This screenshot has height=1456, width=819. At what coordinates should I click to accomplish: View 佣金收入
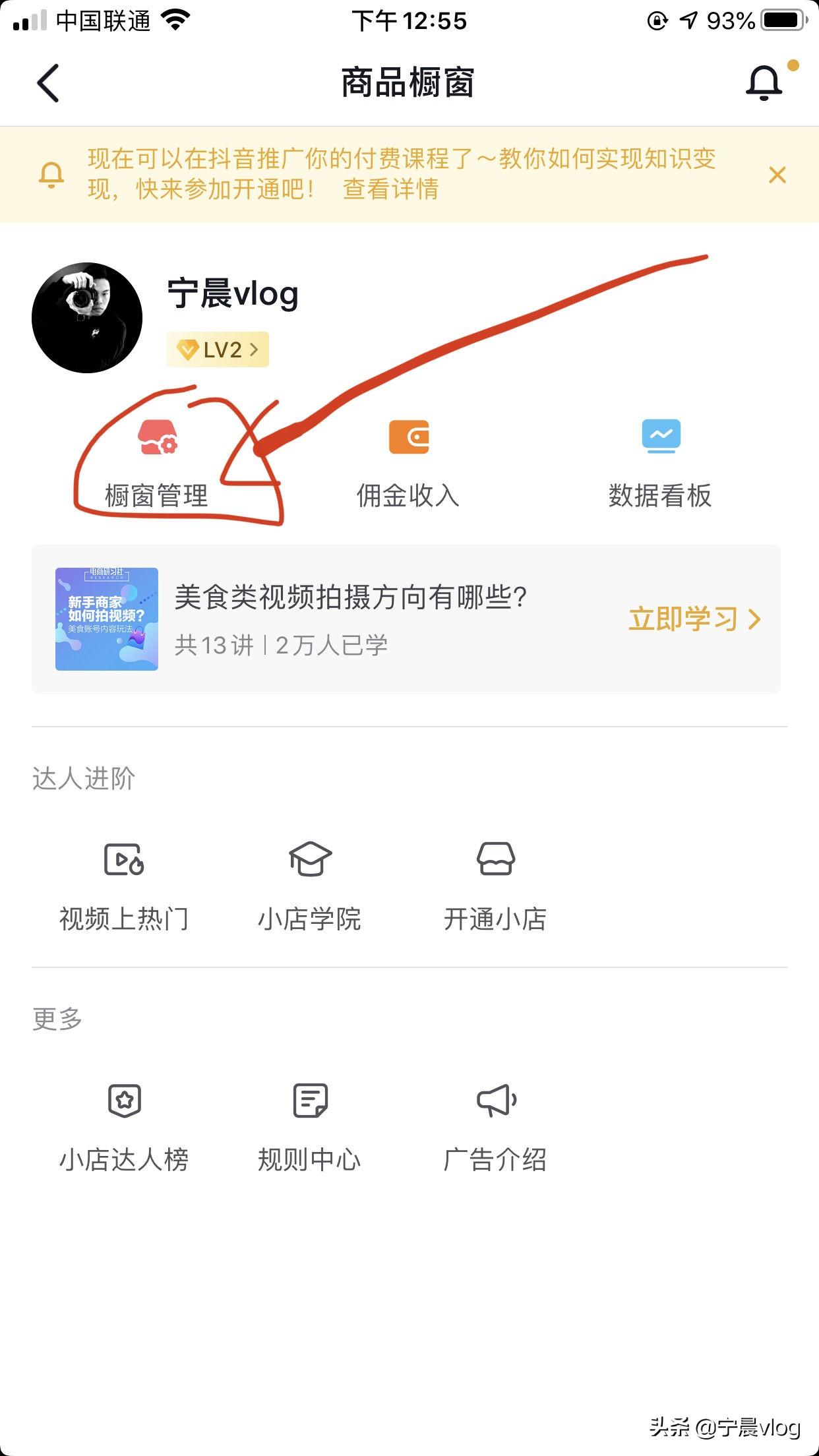point(408,465)
